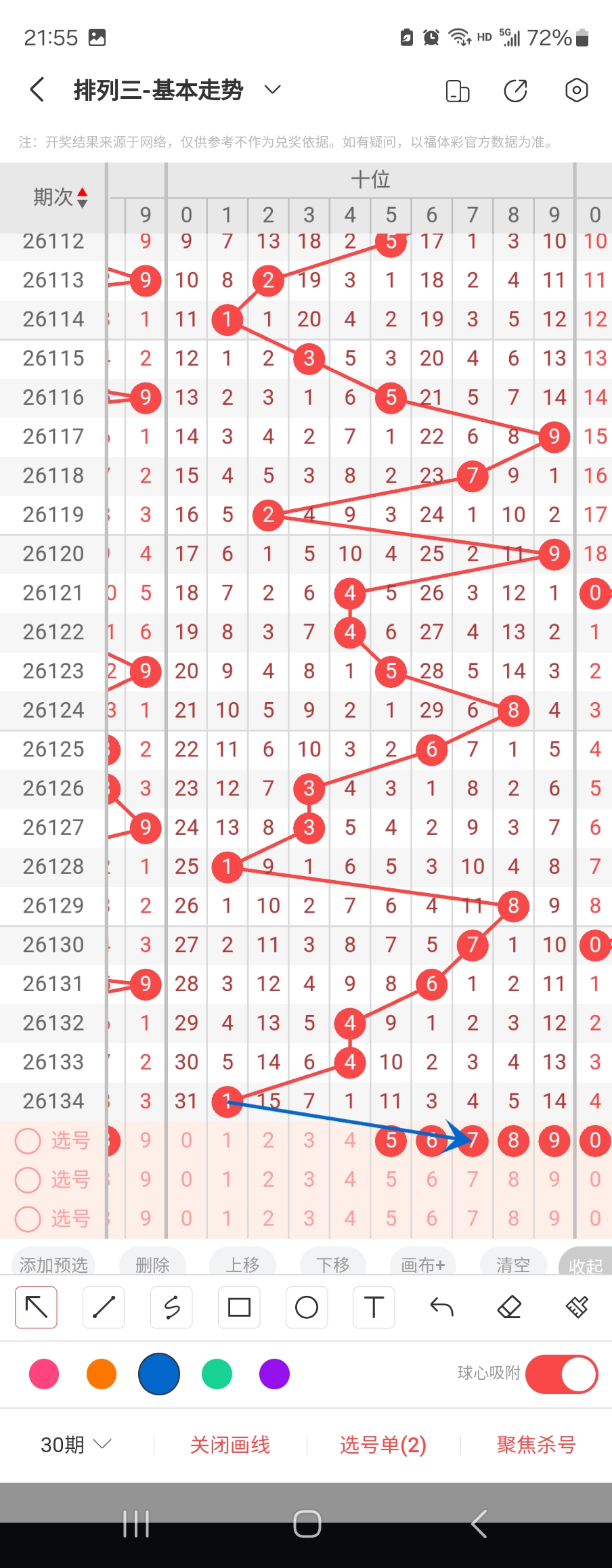Image resolution: width=612 pixels, height=1568 pixels.
Task: Open the share icon in the header
Action: [516, 90]
